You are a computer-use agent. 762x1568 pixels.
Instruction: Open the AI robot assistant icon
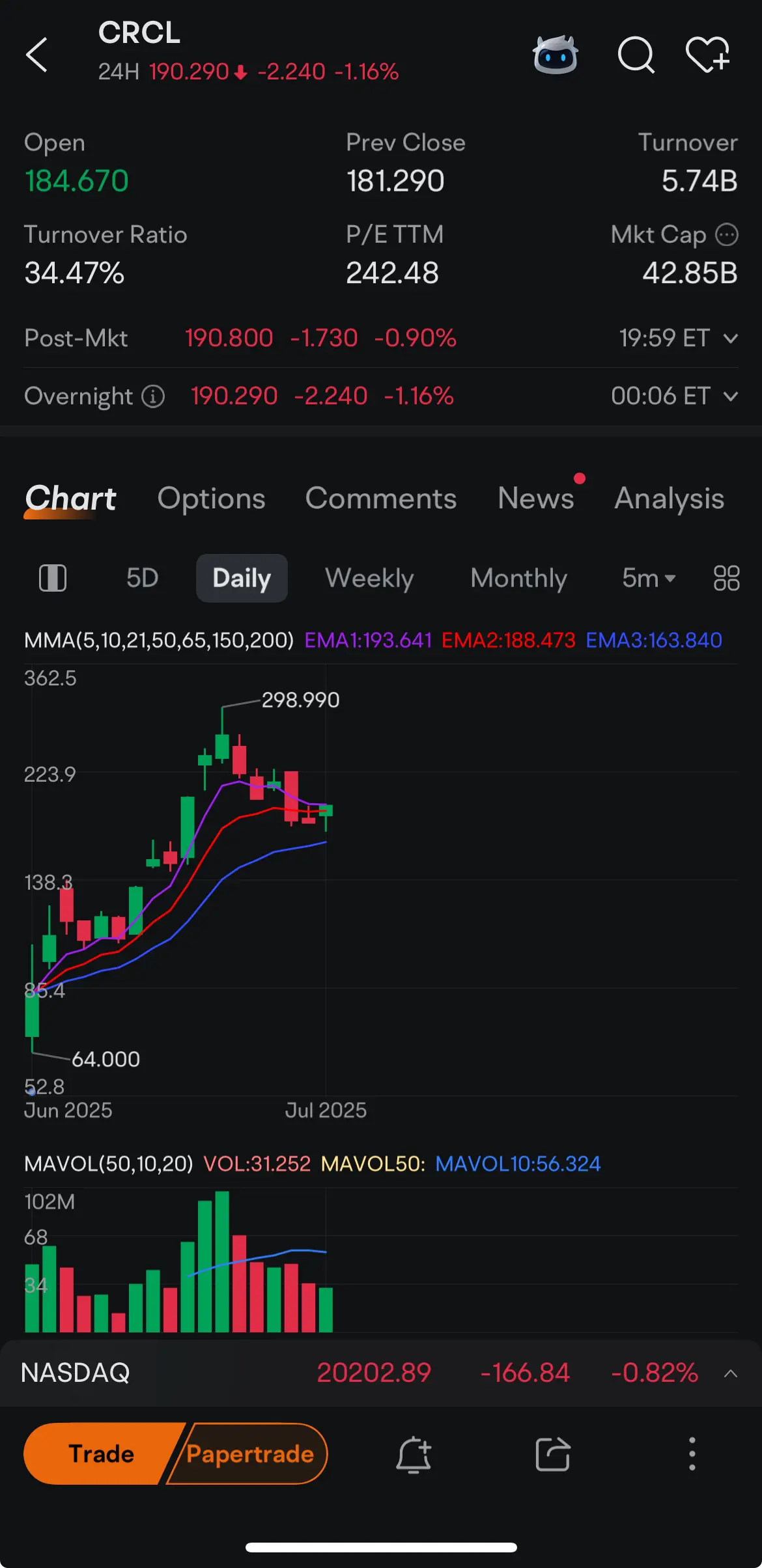click(556, 55)
